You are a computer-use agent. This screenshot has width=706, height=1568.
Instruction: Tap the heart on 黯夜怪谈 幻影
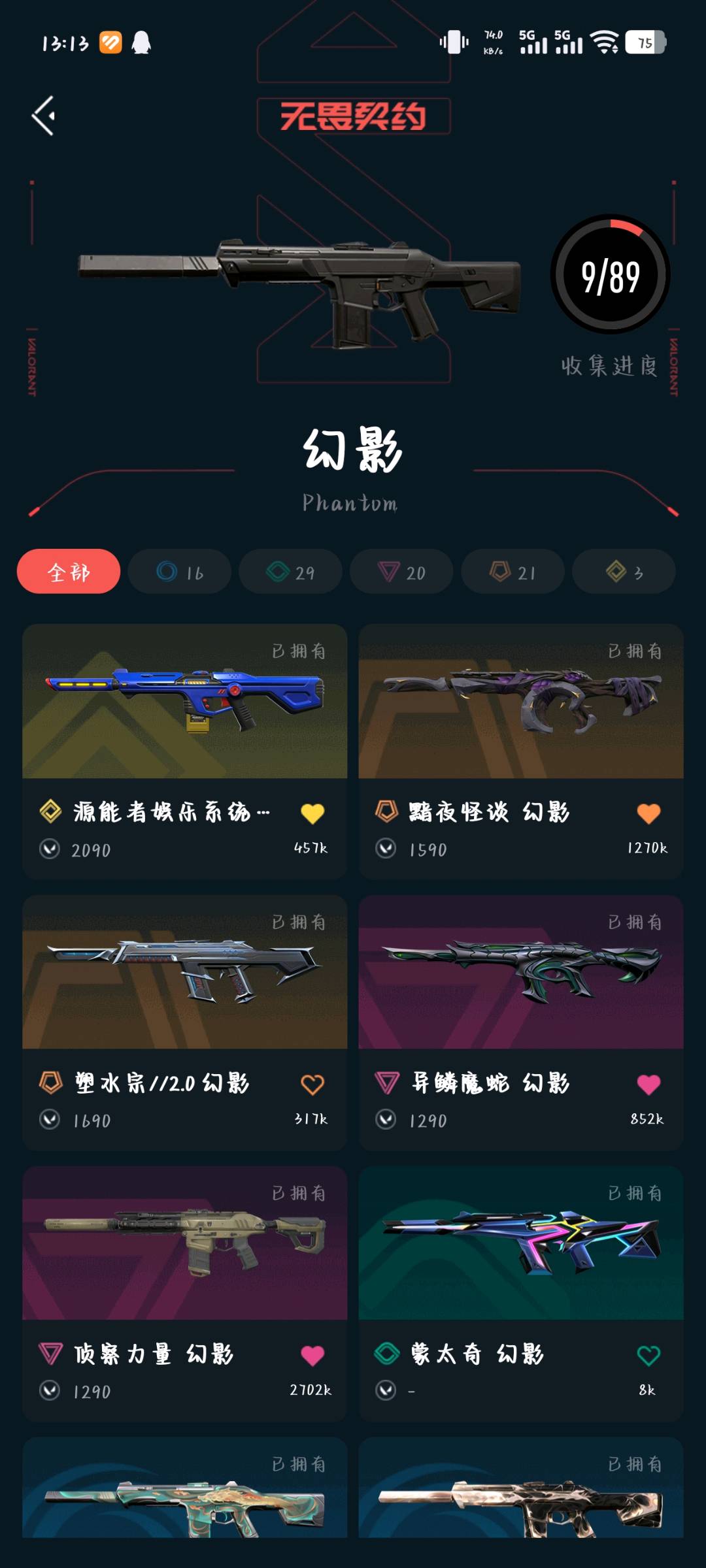pos(648,813)
